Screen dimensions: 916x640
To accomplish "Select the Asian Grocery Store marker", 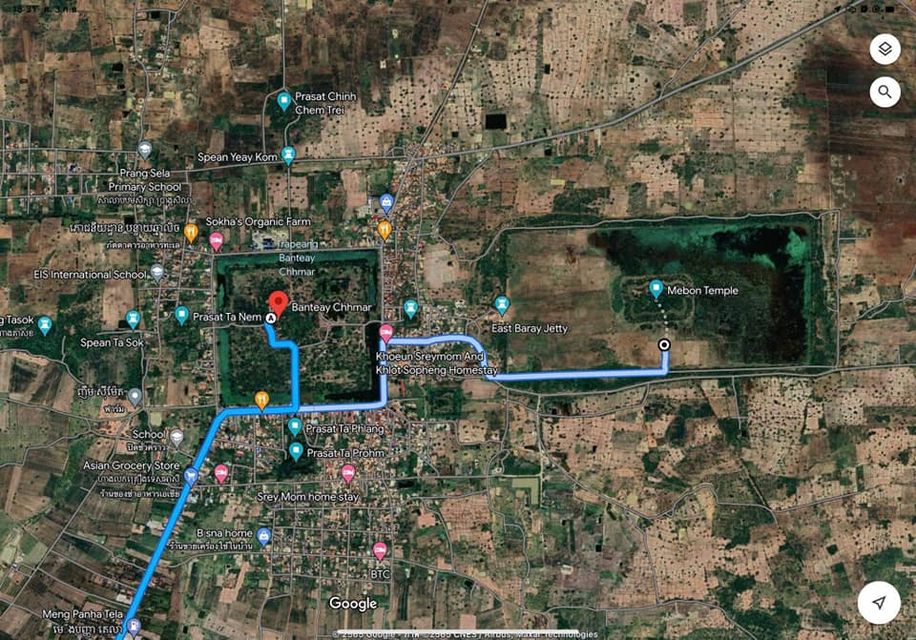I will (x=190, y=474).
